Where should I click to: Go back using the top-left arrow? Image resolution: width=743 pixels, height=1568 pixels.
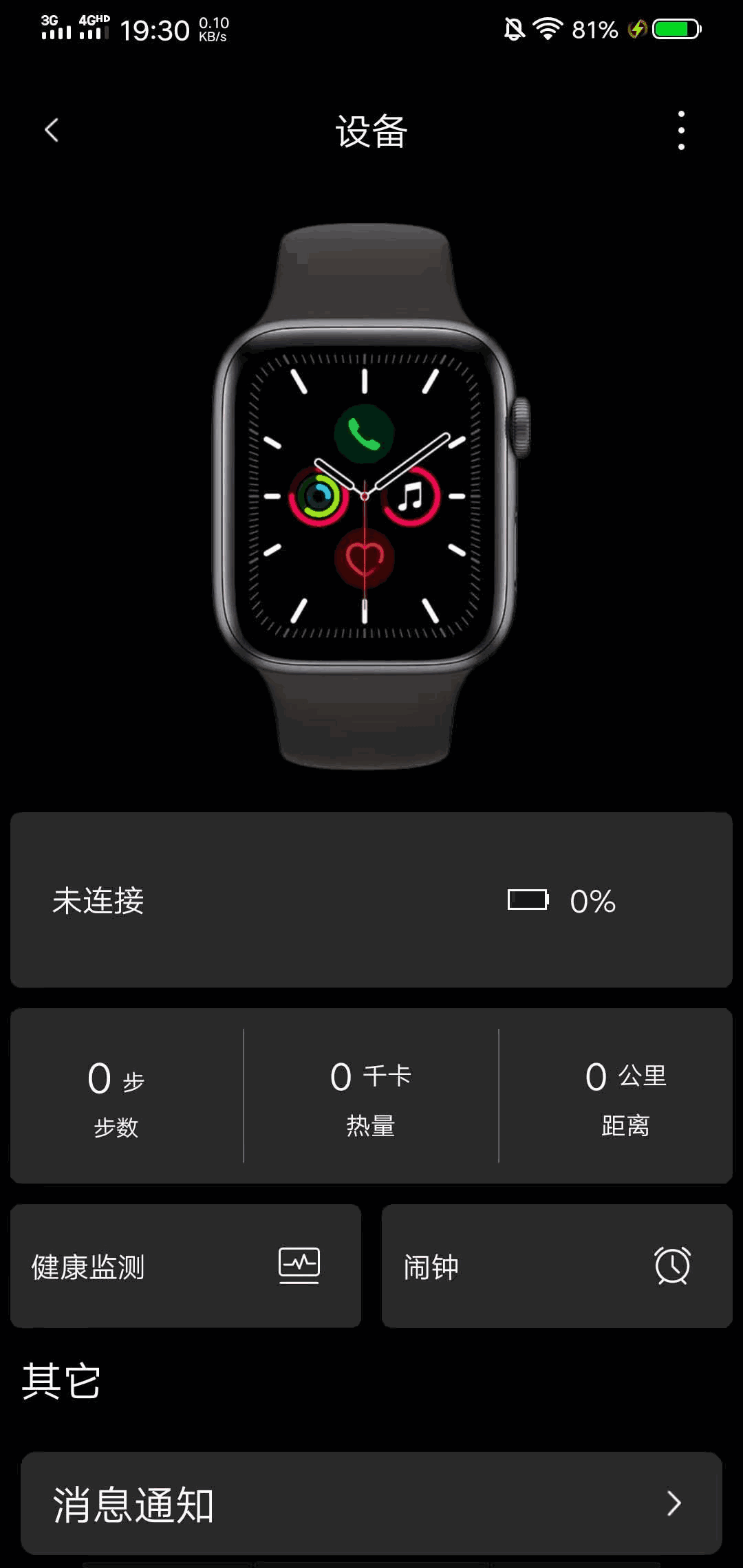pyautogui.click(x=52, y=130)
